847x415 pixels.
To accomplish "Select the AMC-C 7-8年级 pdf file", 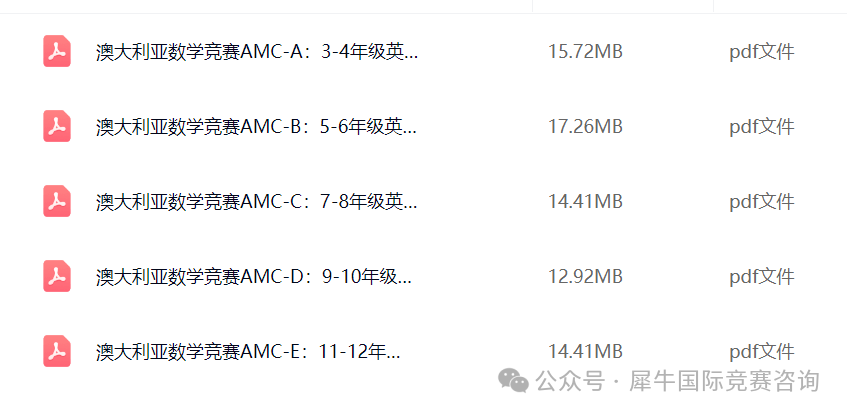I will pyautogui.click(x=257, y=202).
